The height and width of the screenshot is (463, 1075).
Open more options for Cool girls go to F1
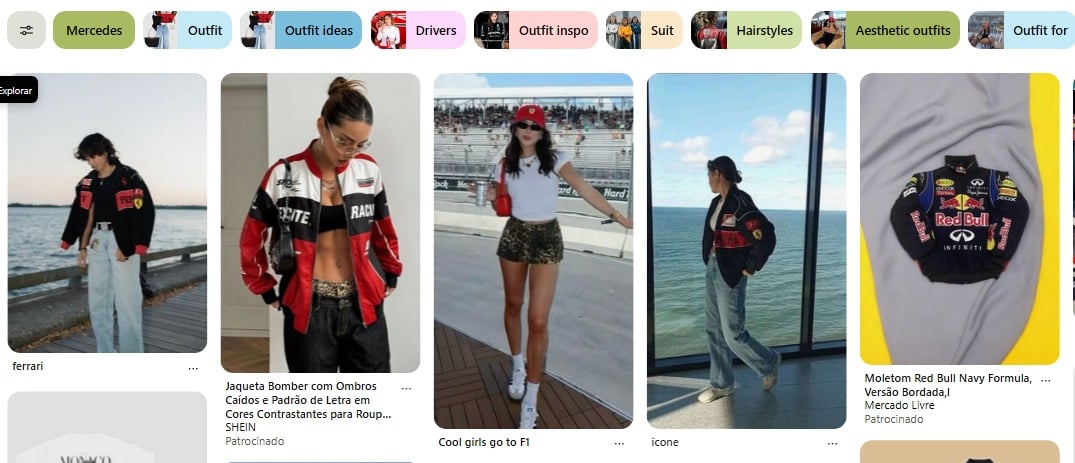(x=619, y=442)
